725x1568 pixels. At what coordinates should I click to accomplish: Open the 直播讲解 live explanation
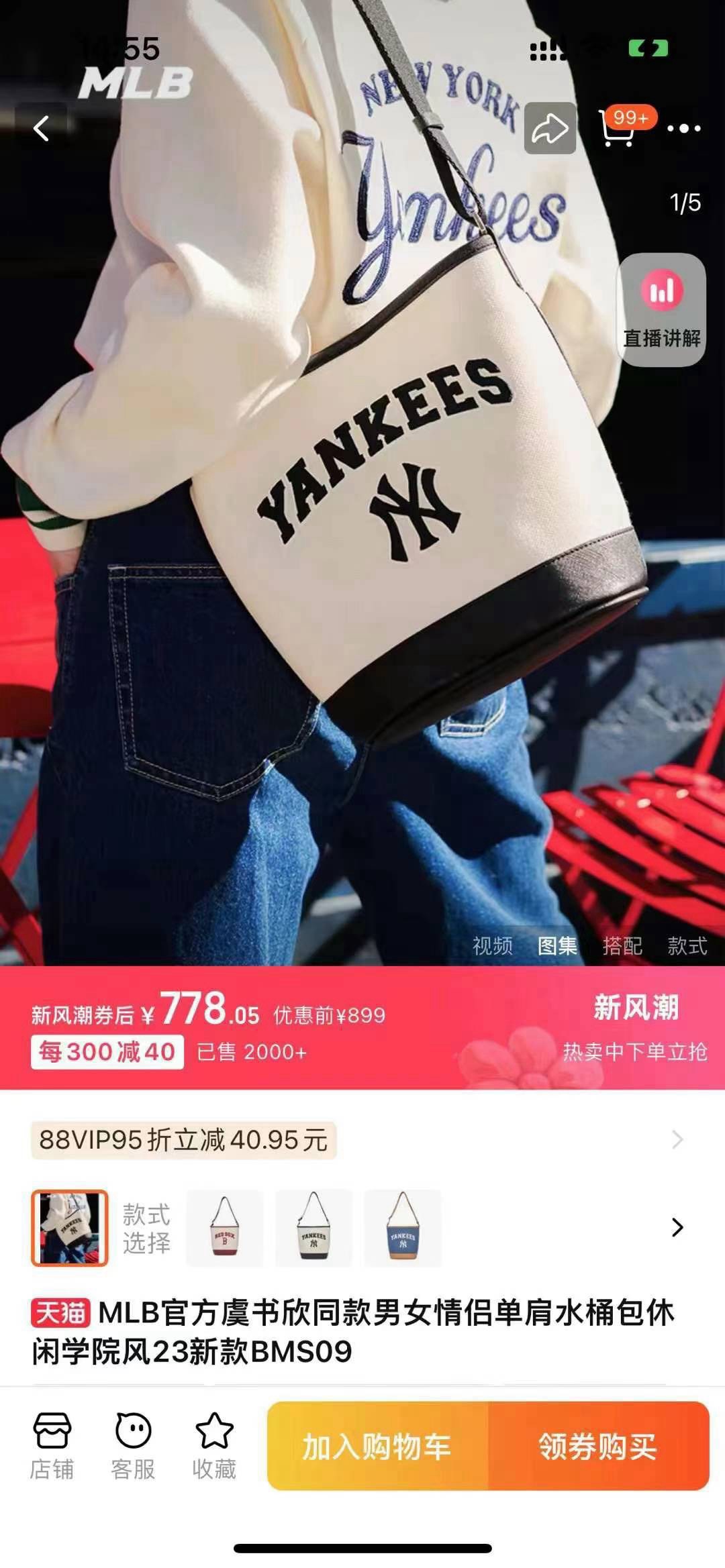point(661,309)
